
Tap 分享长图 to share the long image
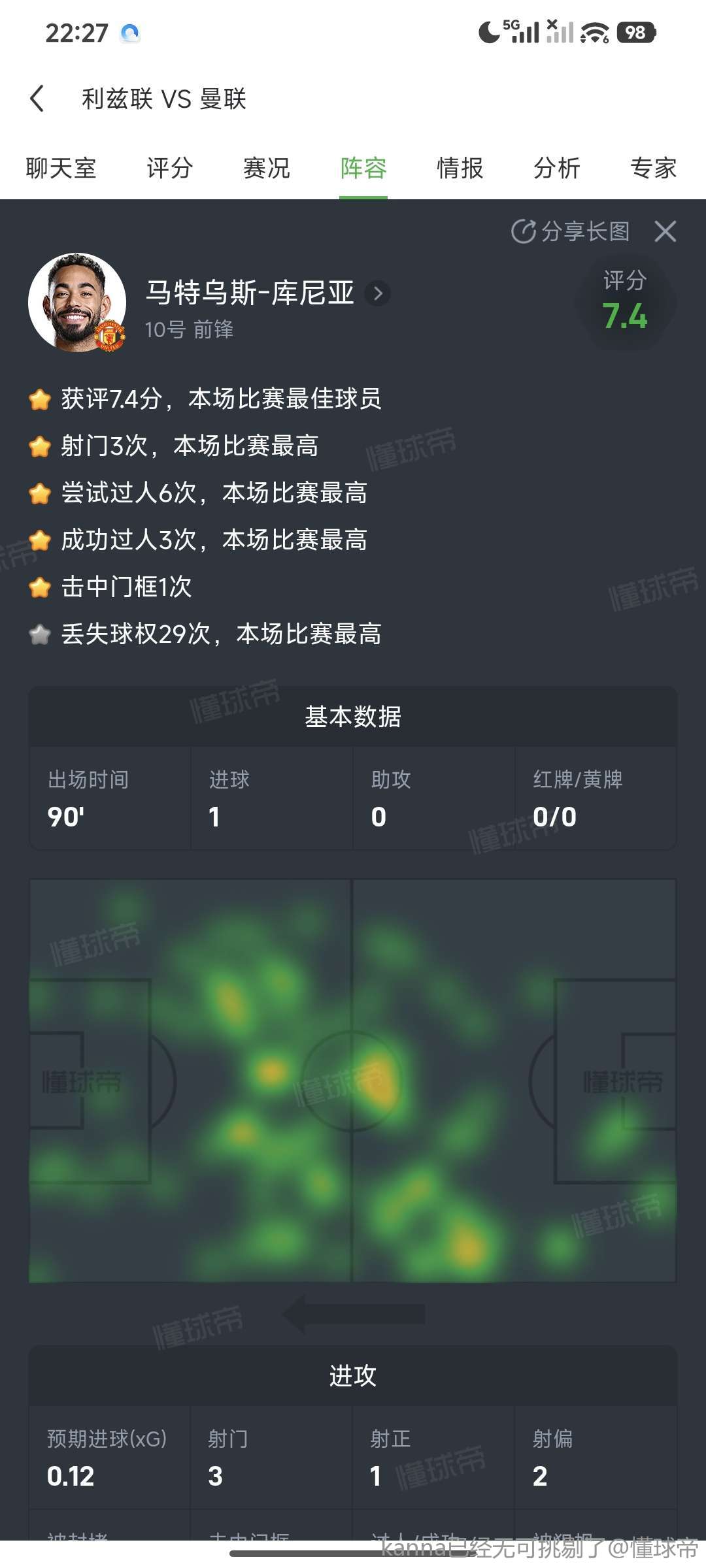pos(570,231)
